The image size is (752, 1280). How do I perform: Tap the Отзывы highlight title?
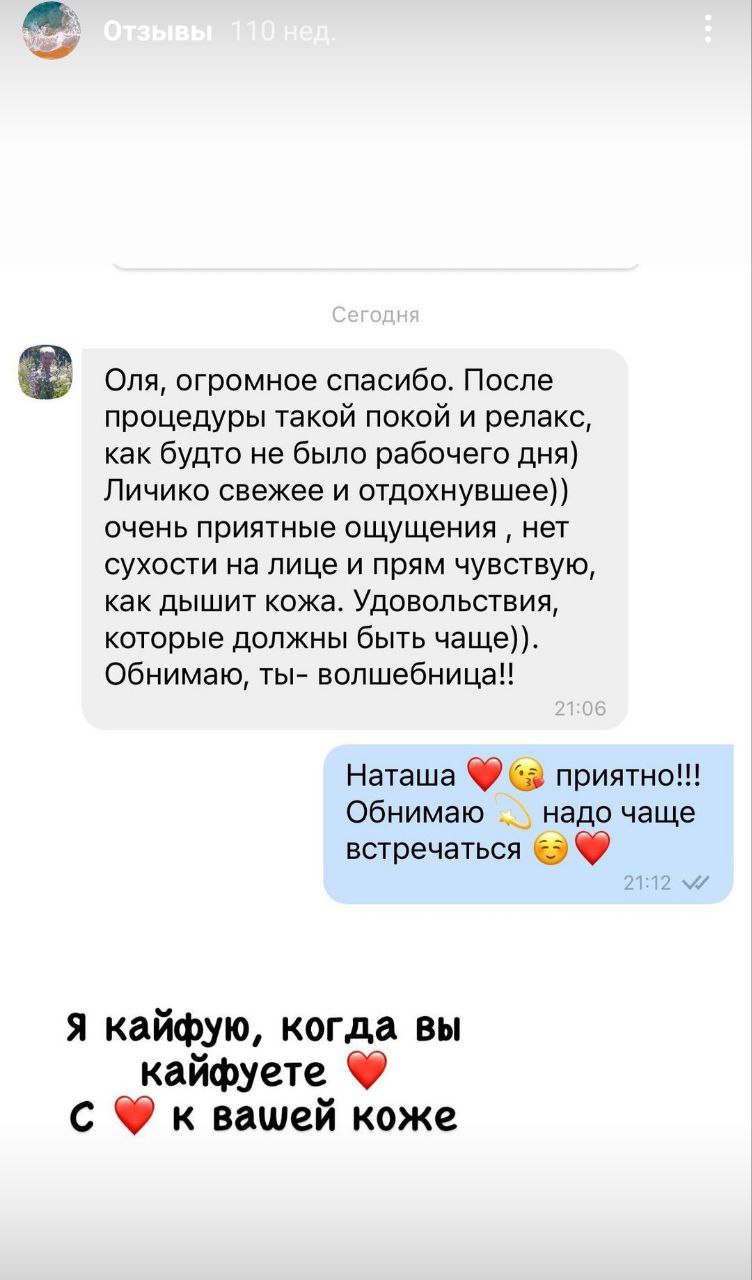[158, 33]
